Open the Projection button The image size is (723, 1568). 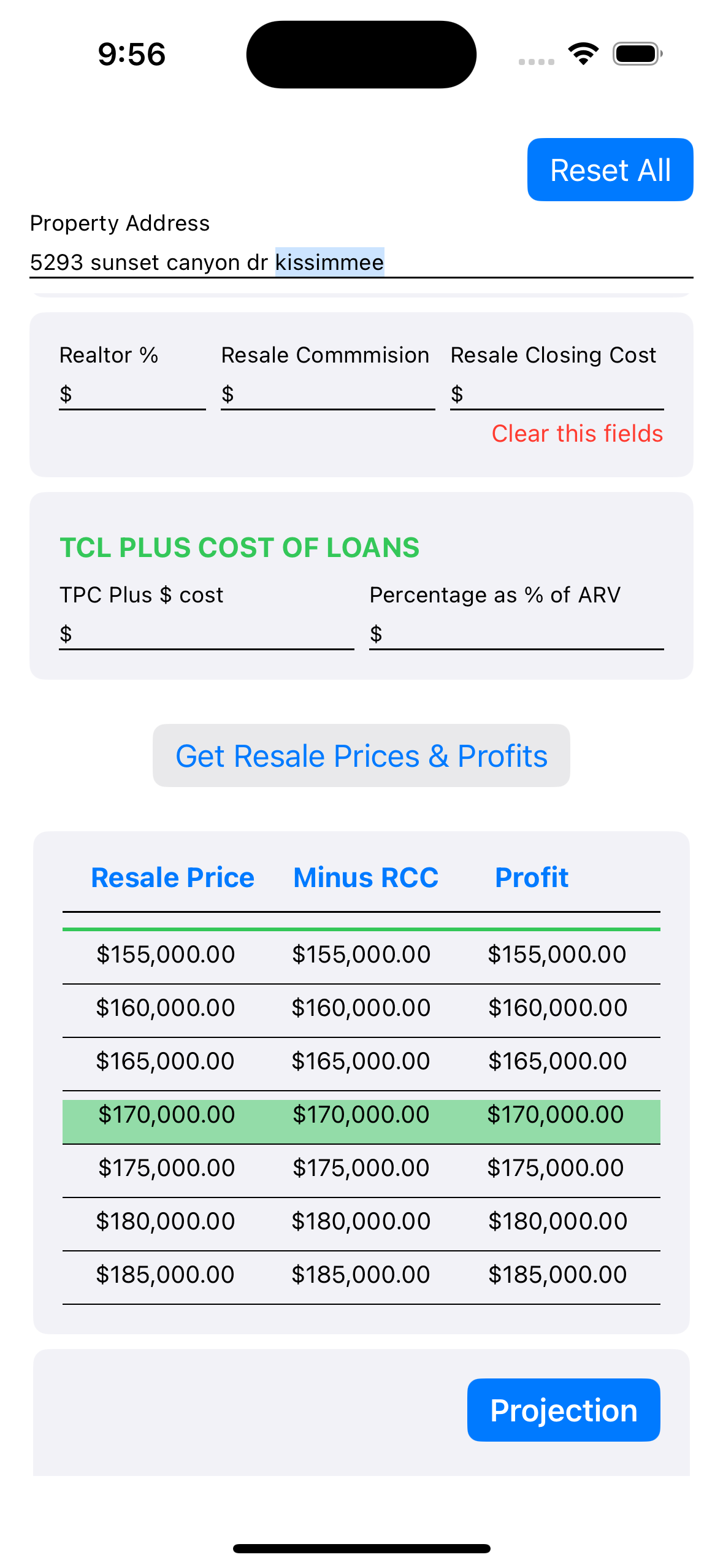(563, 1410)
